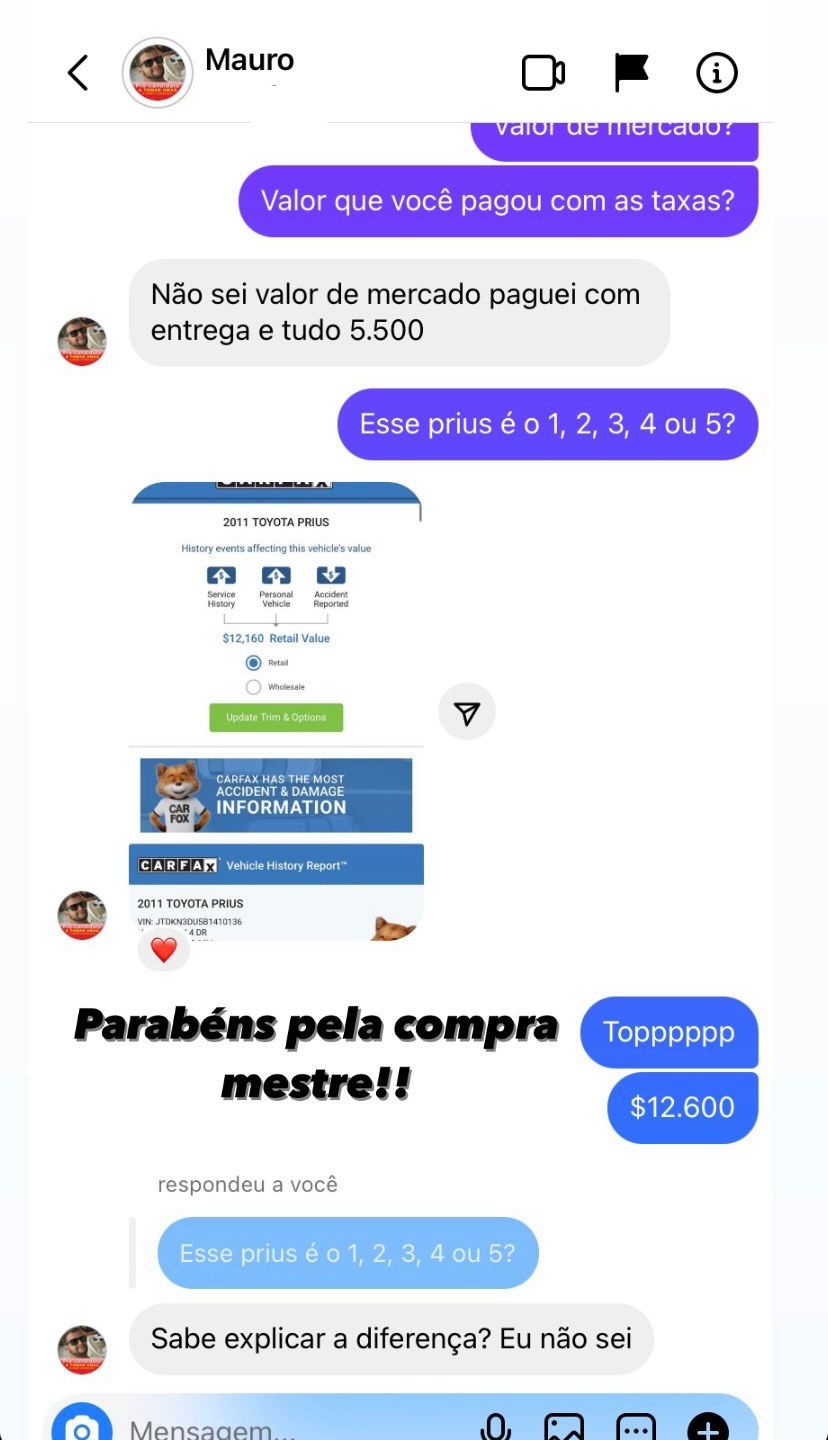
Task: Start a video call with Mauro
Action: 543,73
